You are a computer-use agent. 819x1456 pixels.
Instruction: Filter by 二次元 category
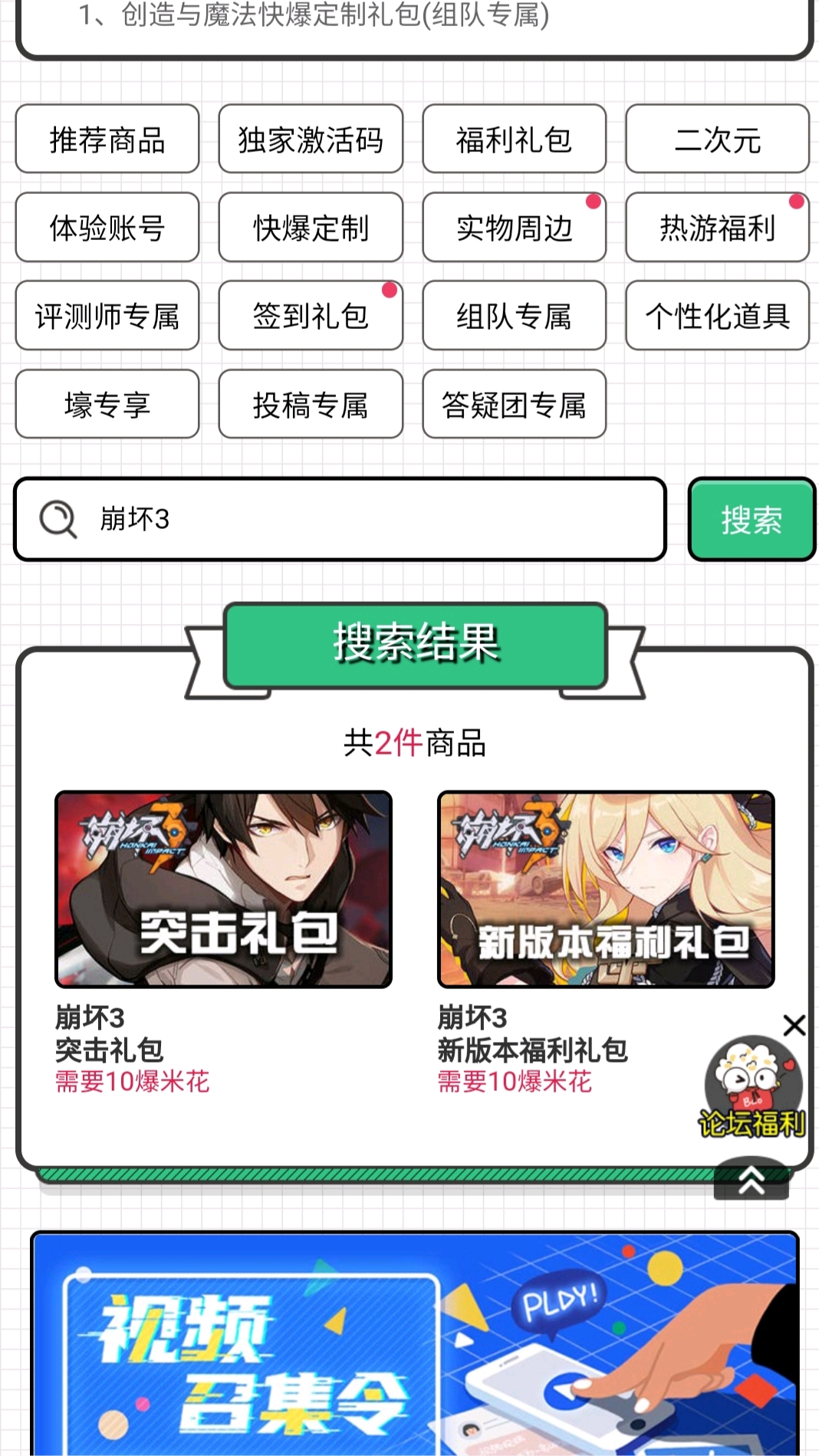pyautogui.click(x=717, y=140)
